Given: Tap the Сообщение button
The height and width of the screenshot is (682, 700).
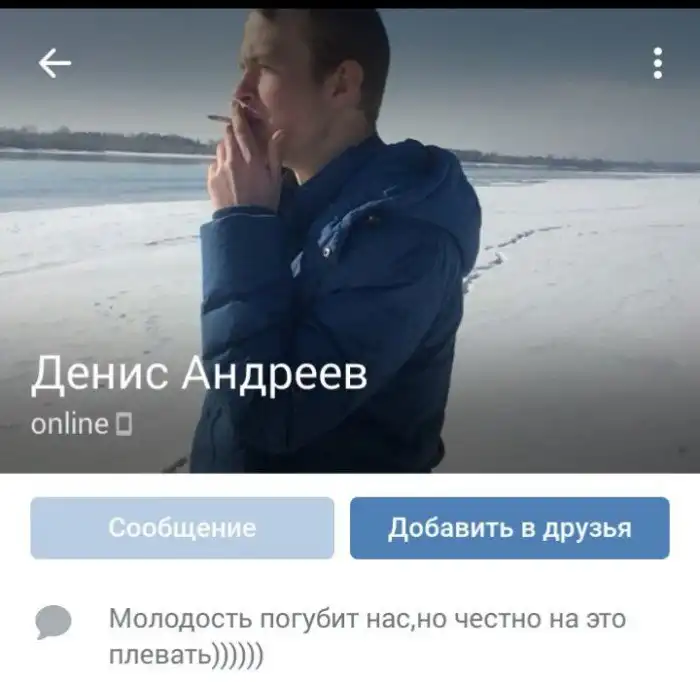Looking at the screenshot, I should 182,528.
